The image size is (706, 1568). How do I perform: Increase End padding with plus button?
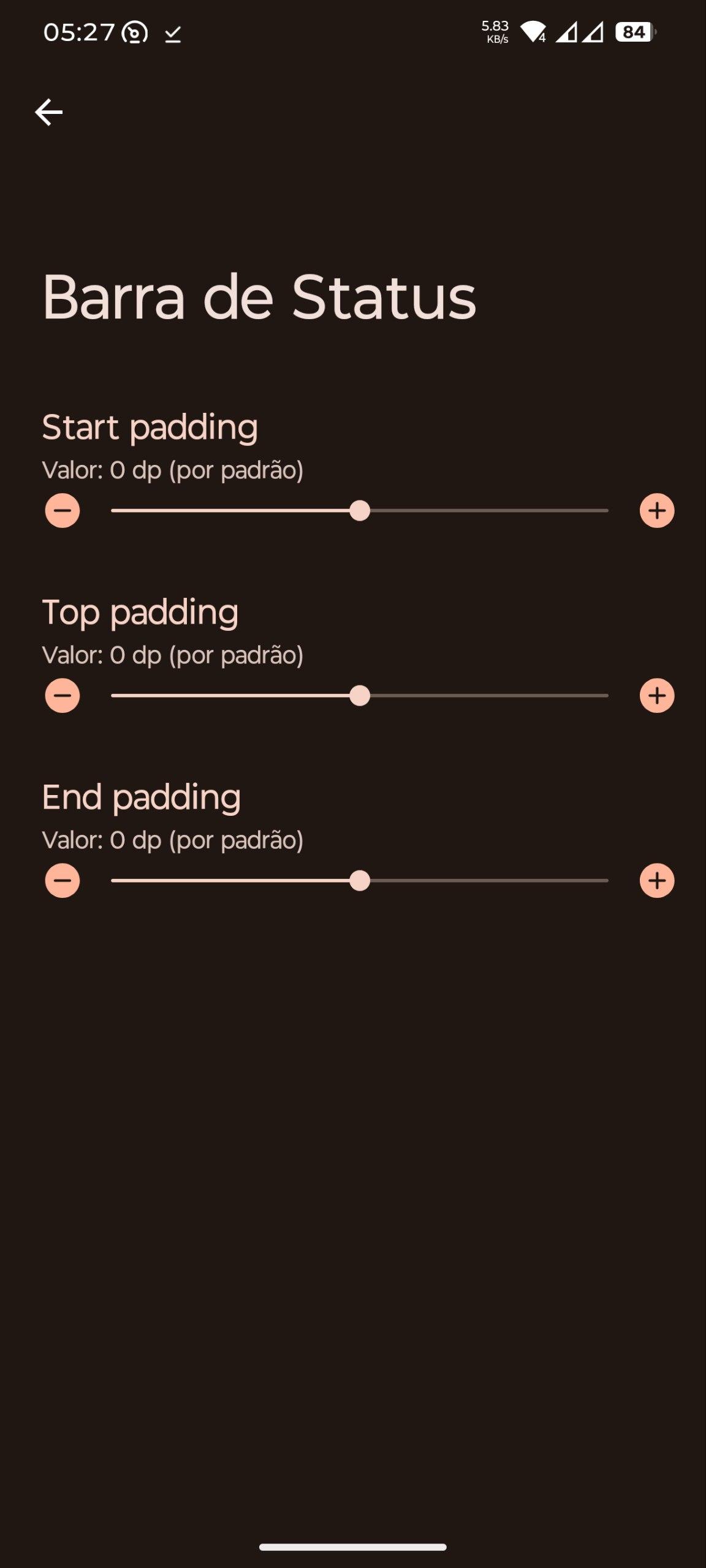pos(657,880)
